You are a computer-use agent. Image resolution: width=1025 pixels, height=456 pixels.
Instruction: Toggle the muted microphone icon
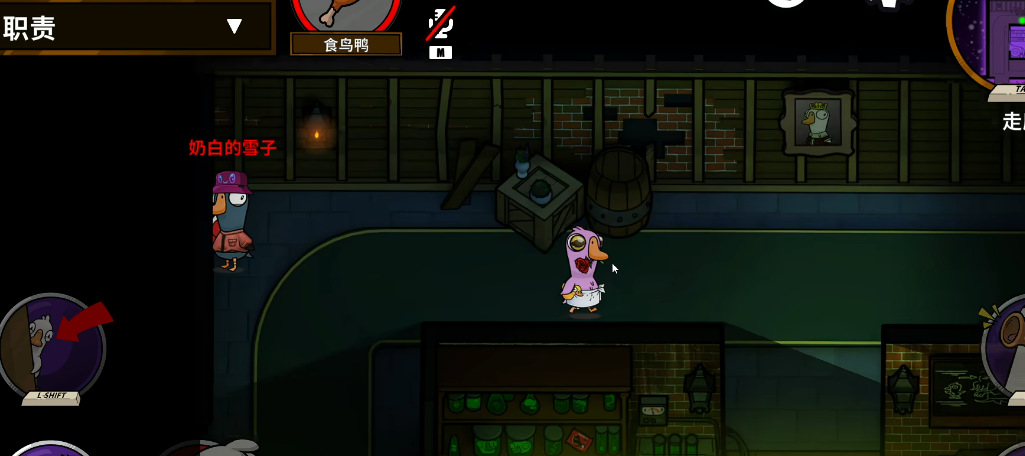pyautogui.click(x=440, y=24)
